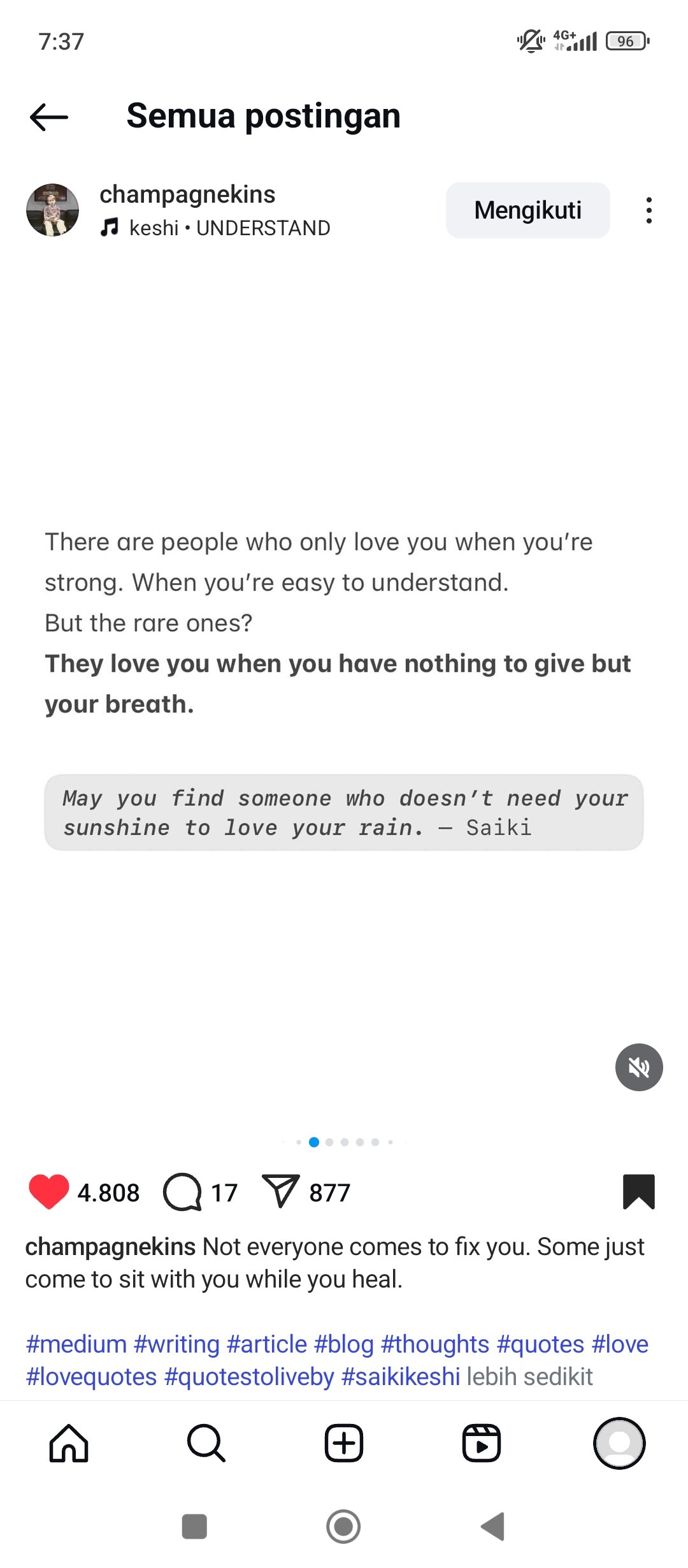
Task: Switch to the Home tab
Action: pos(69,1443)
